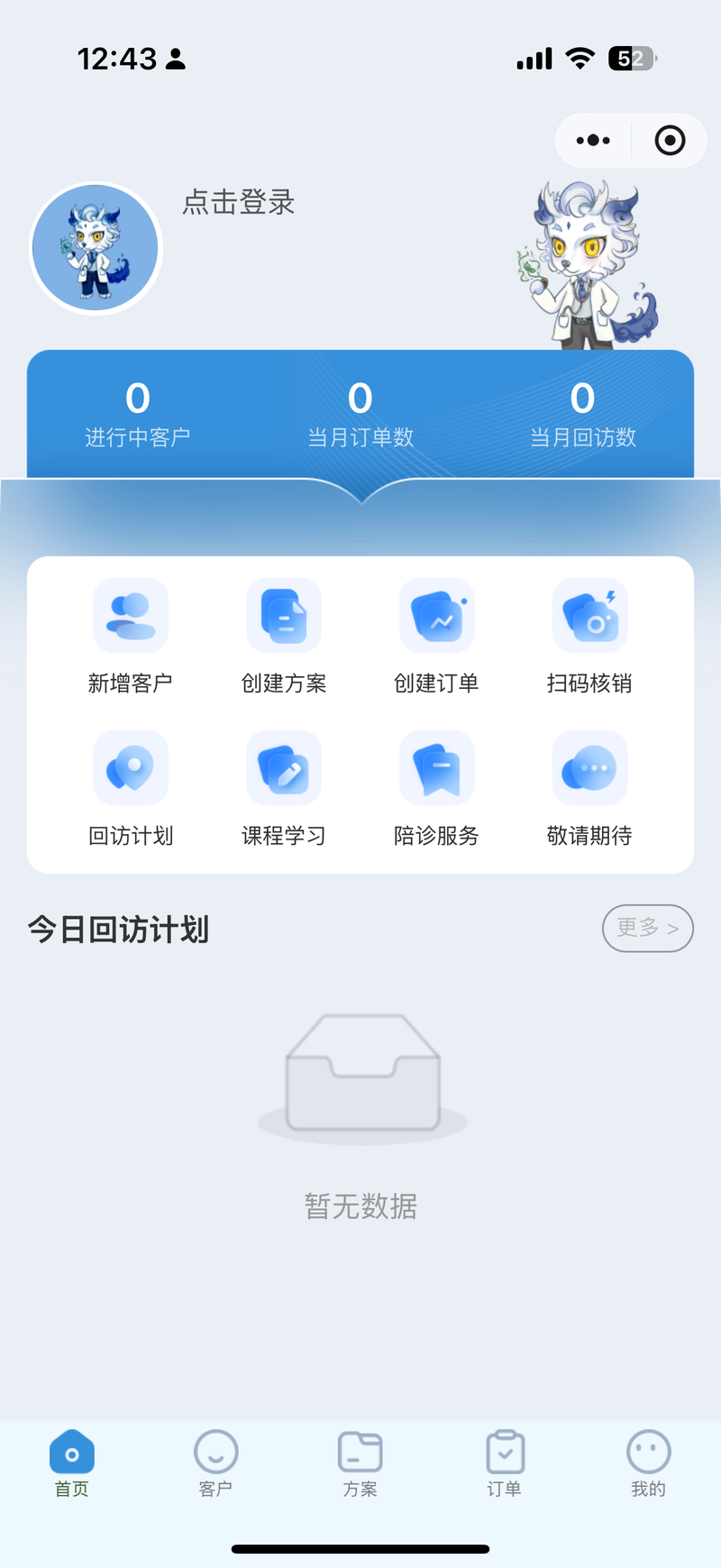Switch to the 方案 tab
The height and width of the screenshot is (1568, 721).
[360, 1464]
